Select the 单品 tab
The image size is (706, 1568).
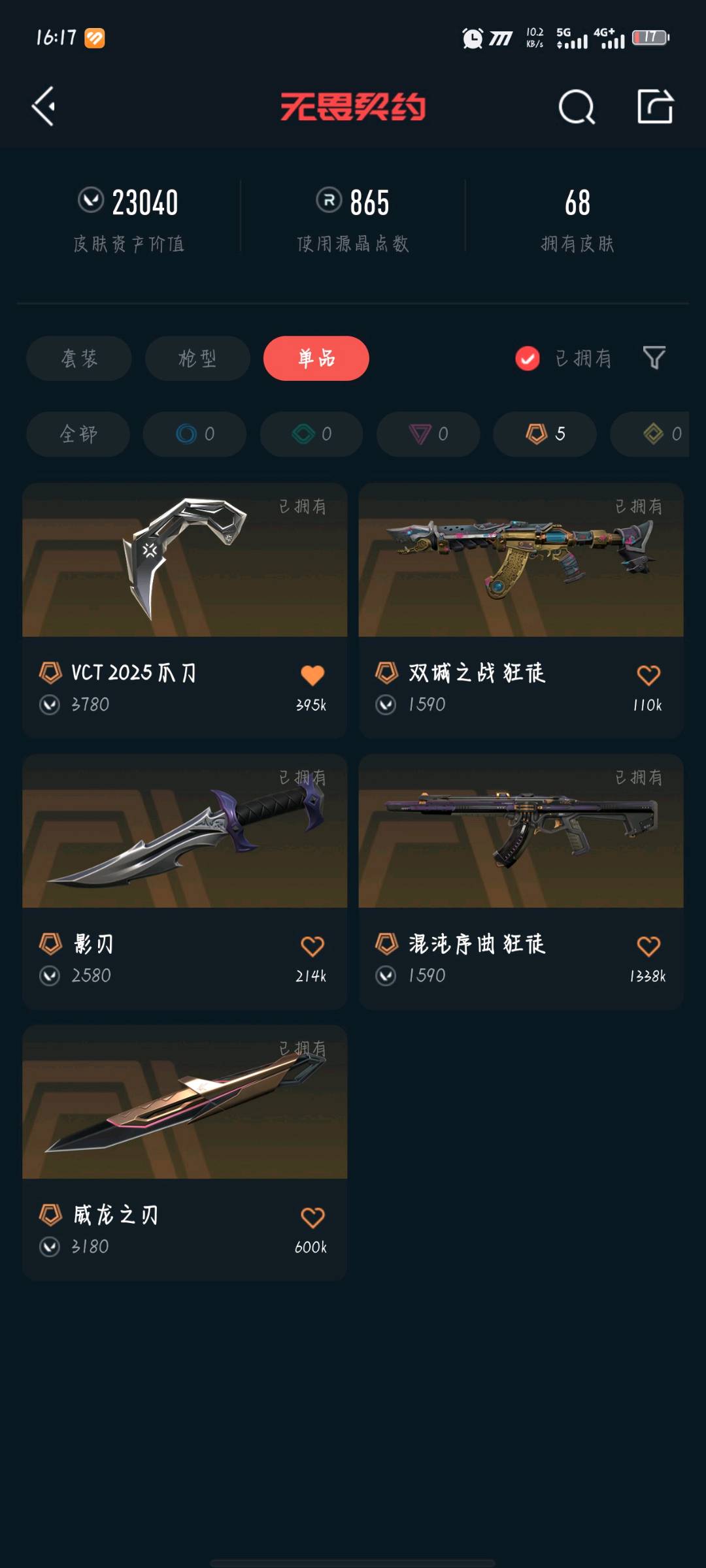coord(316,358)
